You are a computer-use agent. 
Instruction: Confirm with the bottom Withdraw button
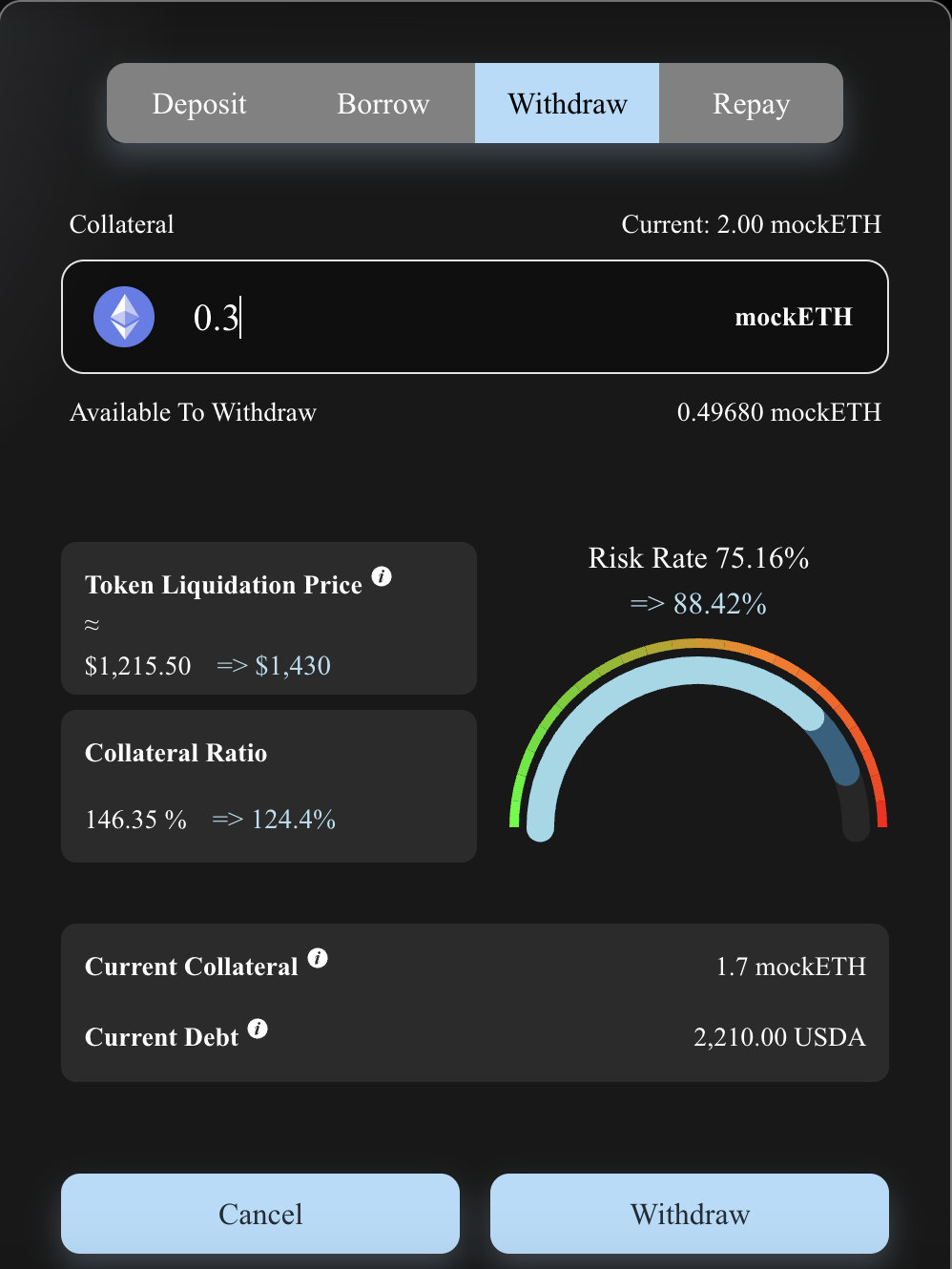(689, 1214)
